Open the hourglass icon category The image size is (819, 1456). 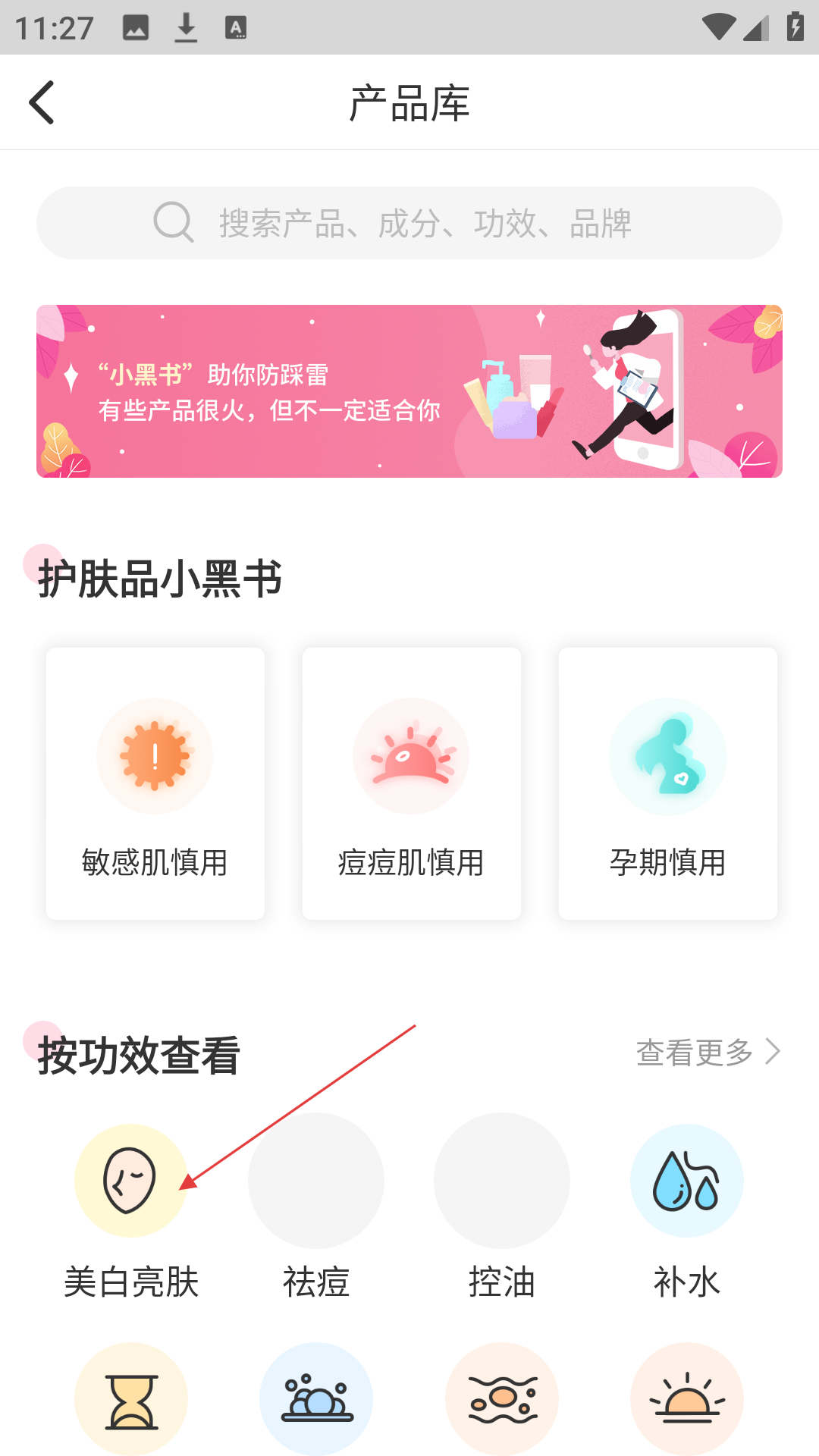(x=131, y=1399)
